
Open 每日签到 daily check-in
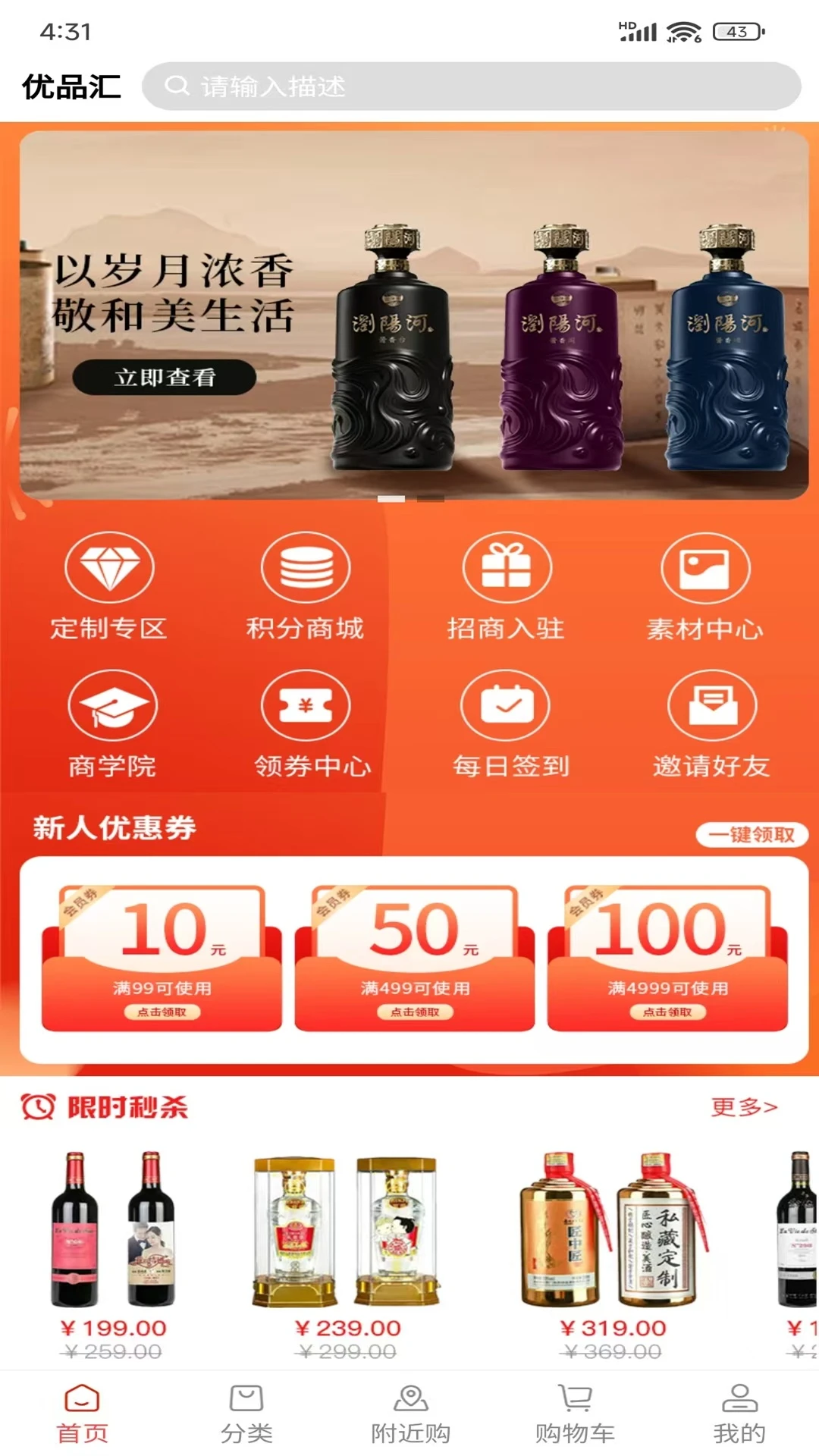(510, 724)
